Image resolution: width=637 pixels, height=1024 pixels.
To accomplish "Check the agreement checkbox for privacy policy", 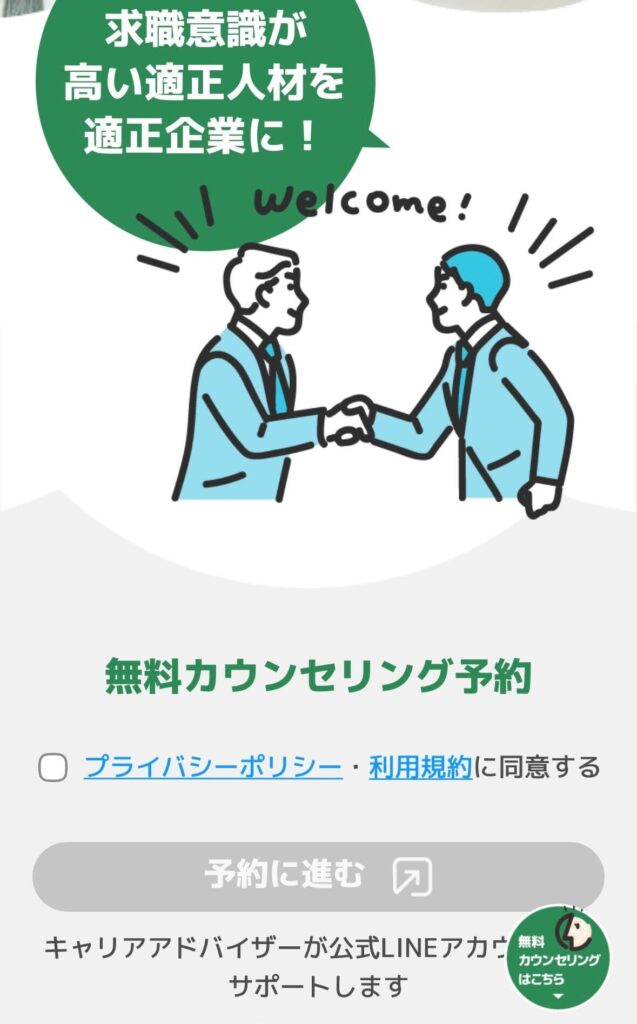I will 53,768.
